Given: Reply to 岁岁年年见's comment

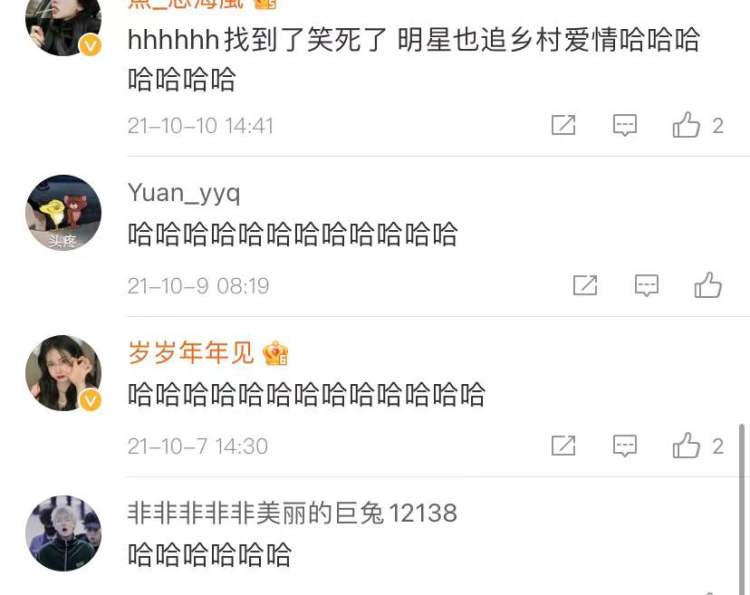Looking at the screenshot, I should [625, 446].
